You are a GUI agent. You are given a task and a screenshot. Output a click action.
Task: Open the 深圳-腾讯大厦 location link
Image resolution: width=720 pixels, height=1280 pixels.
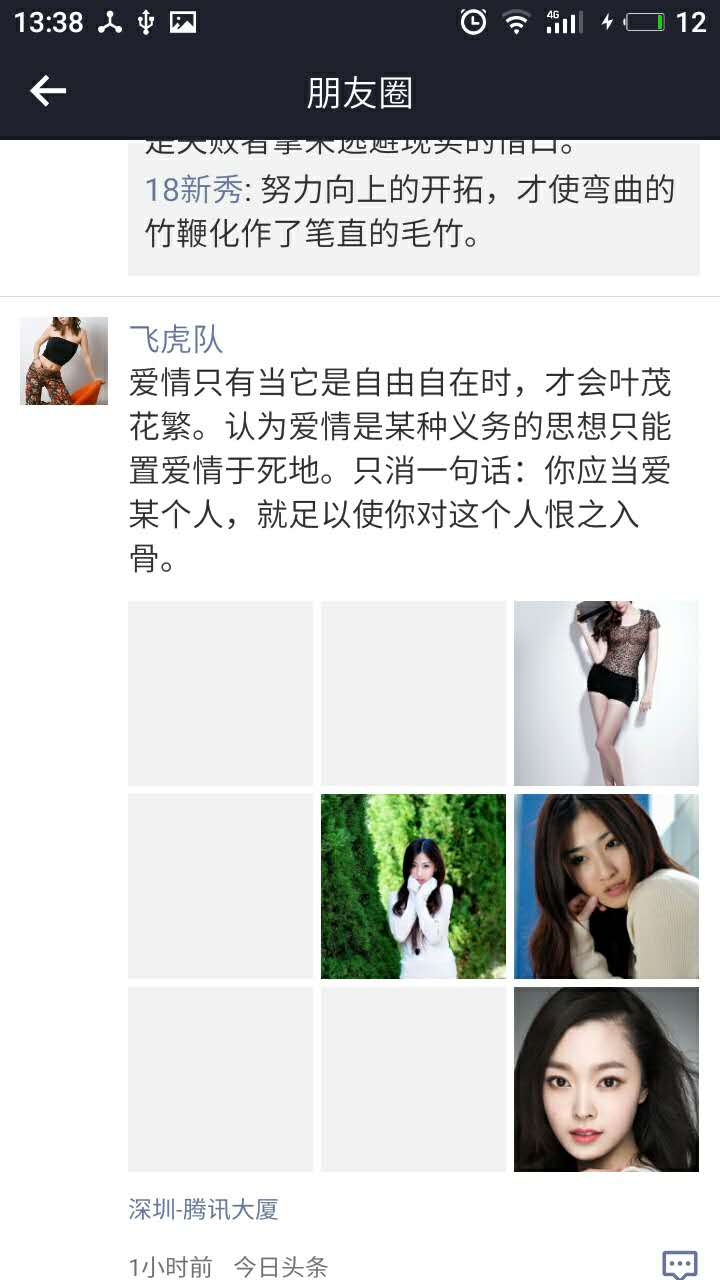click(204, 1210)
